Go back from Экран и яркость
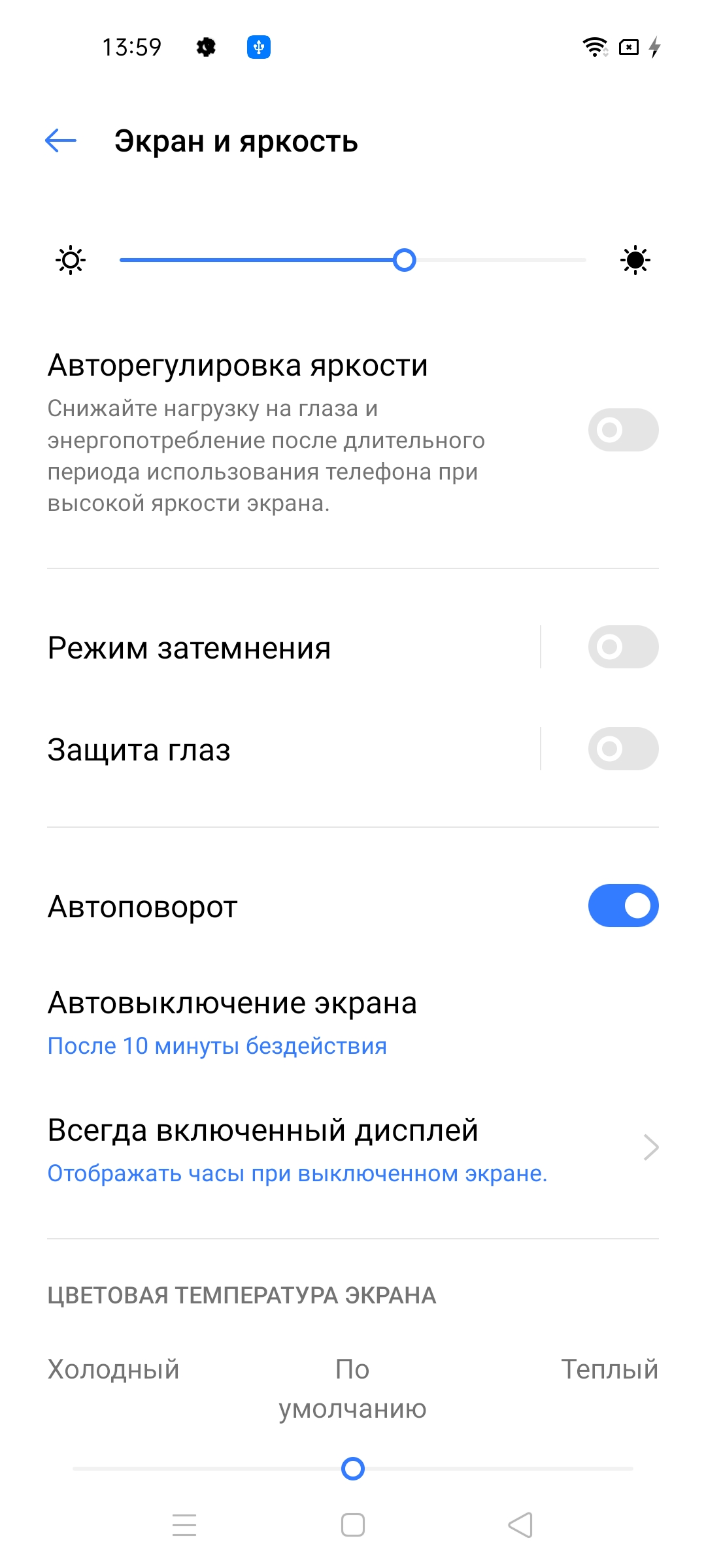706x1568 pixels. (61, 140)
